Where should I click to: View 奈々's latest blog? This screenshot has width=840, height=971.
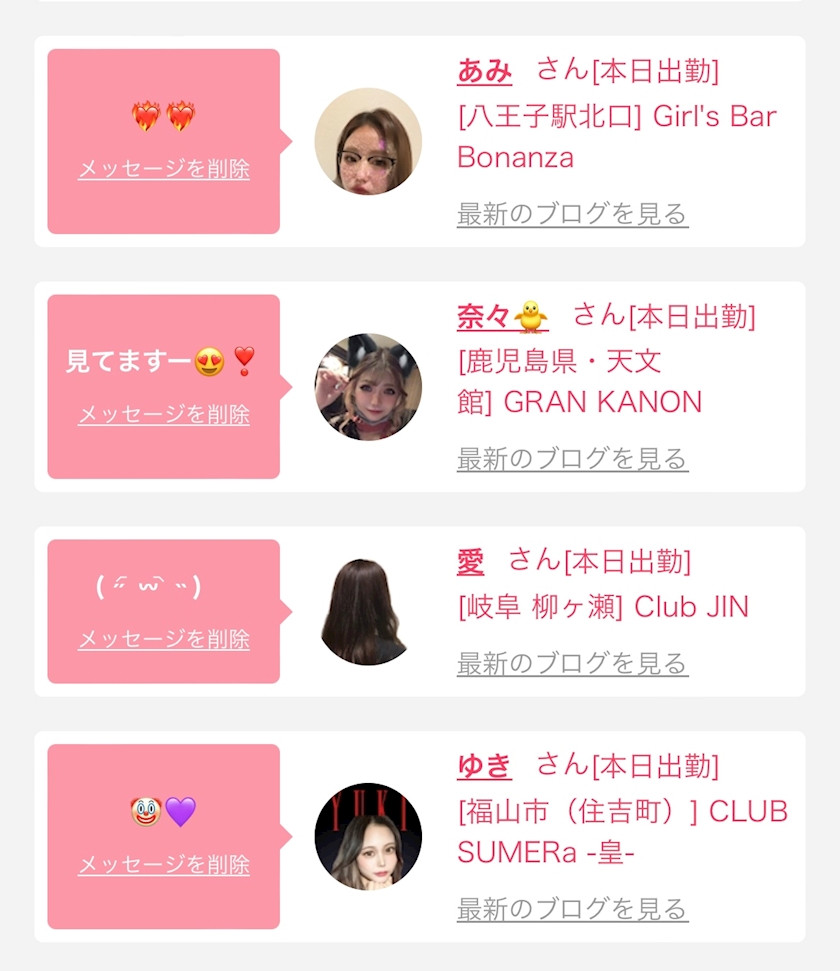[x=572, y=459]
